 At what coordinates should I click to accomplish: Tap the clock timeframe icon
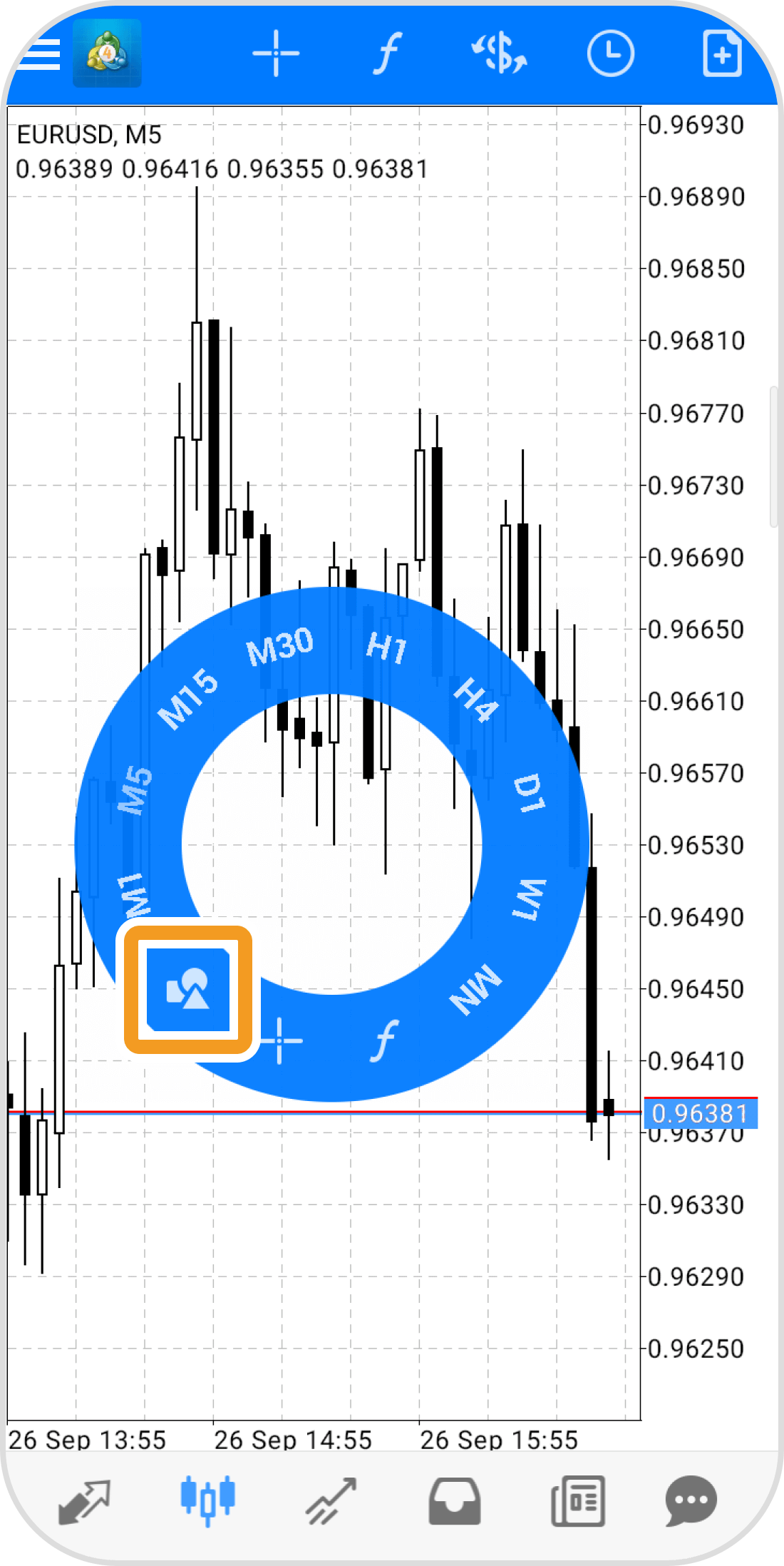(x=610, y=54)
